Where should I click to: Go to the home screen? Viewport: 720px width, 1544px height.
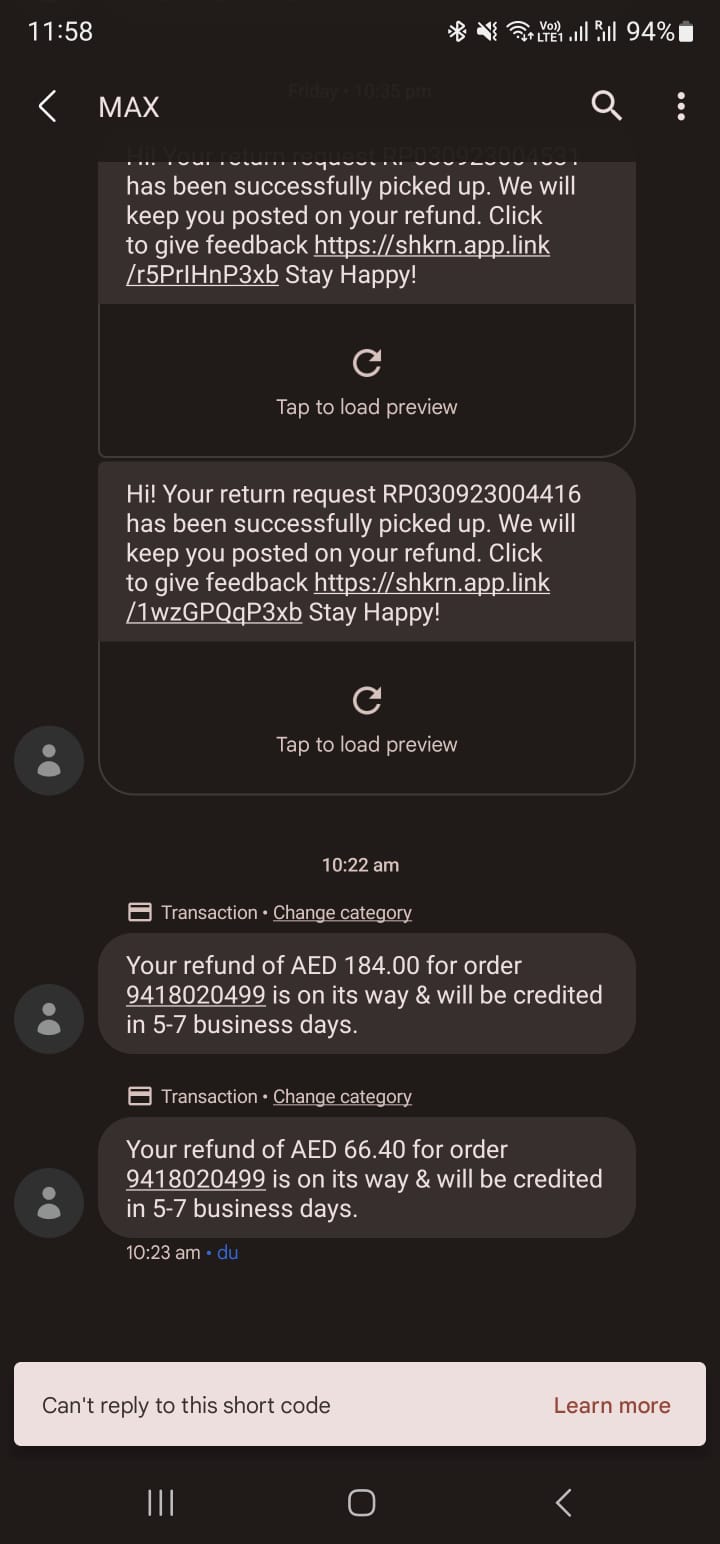click(x=361, y=1502)
